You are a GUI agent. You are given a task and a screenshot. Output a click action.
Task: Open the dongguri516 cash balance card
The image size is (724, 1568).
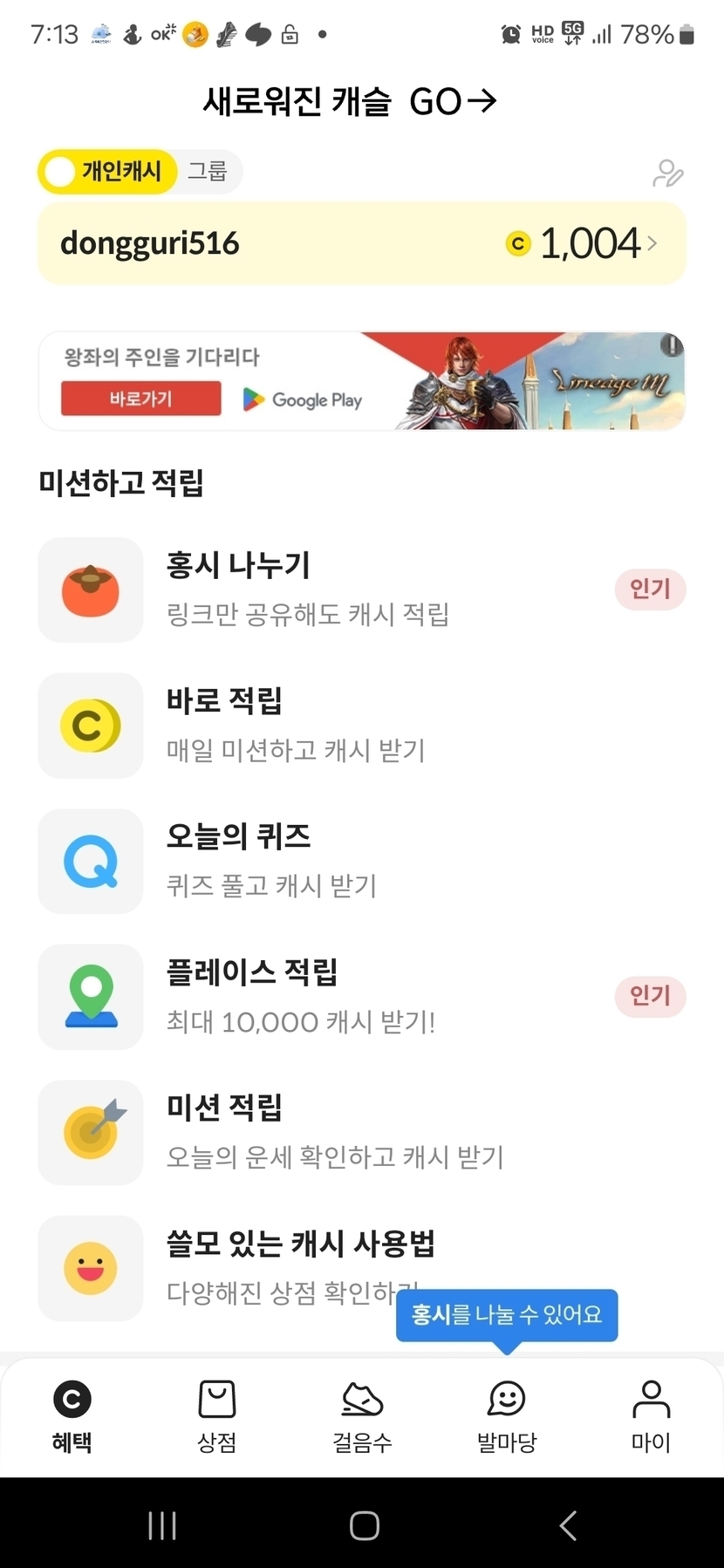(x=361, y=243)
